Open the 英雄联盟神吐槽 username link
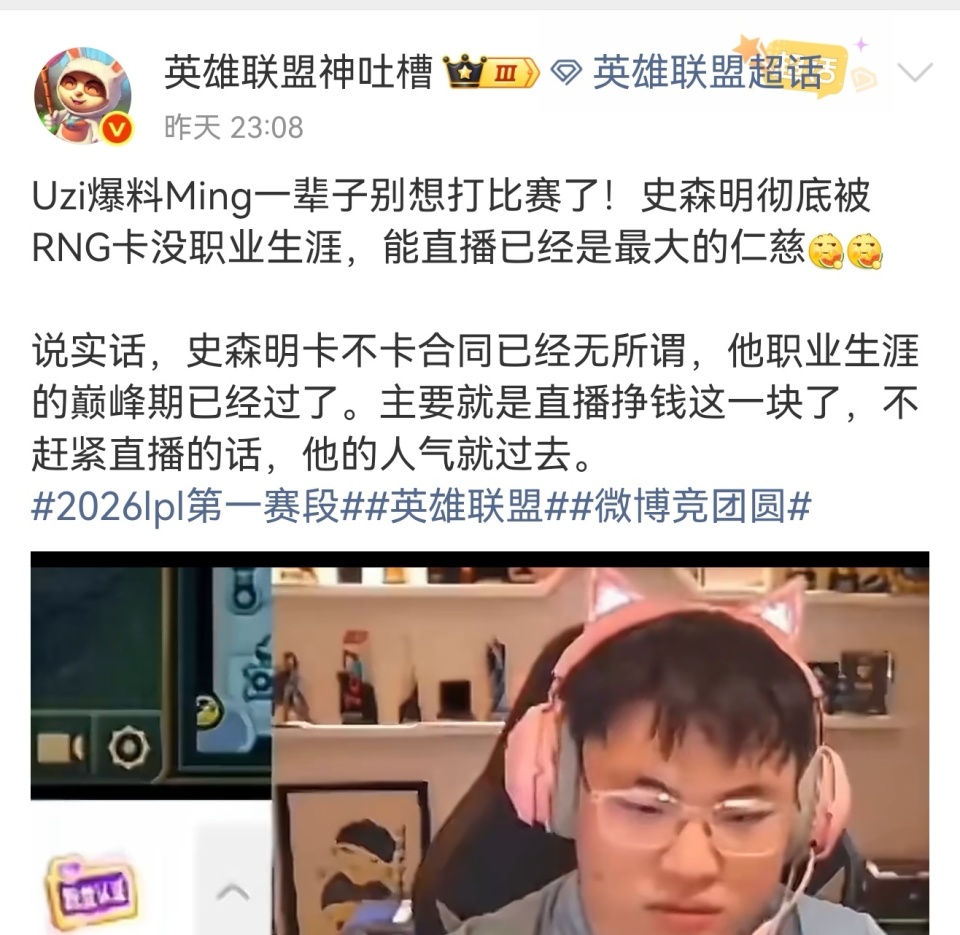Viewport: 960px width, 935px height. [x=298, y=72]
